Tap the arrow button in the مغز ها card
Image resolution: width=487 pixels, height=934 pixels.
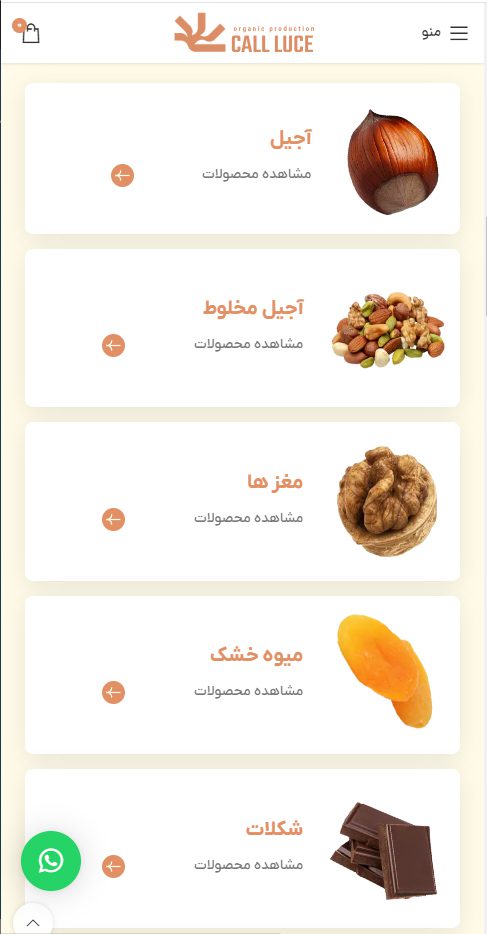[x=114, y=519]
